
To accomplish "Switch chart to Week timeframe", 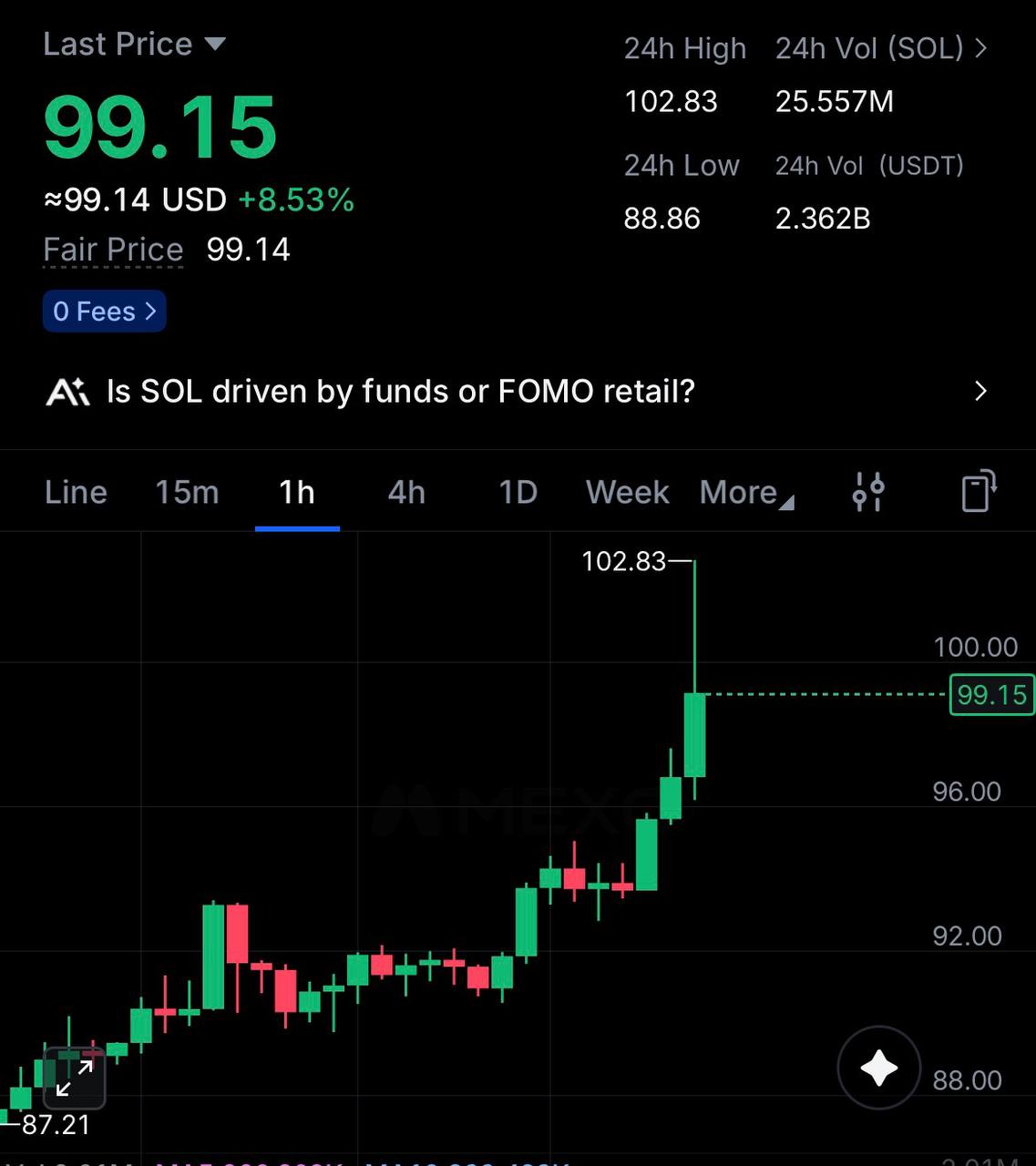I will tap(627, 492).
